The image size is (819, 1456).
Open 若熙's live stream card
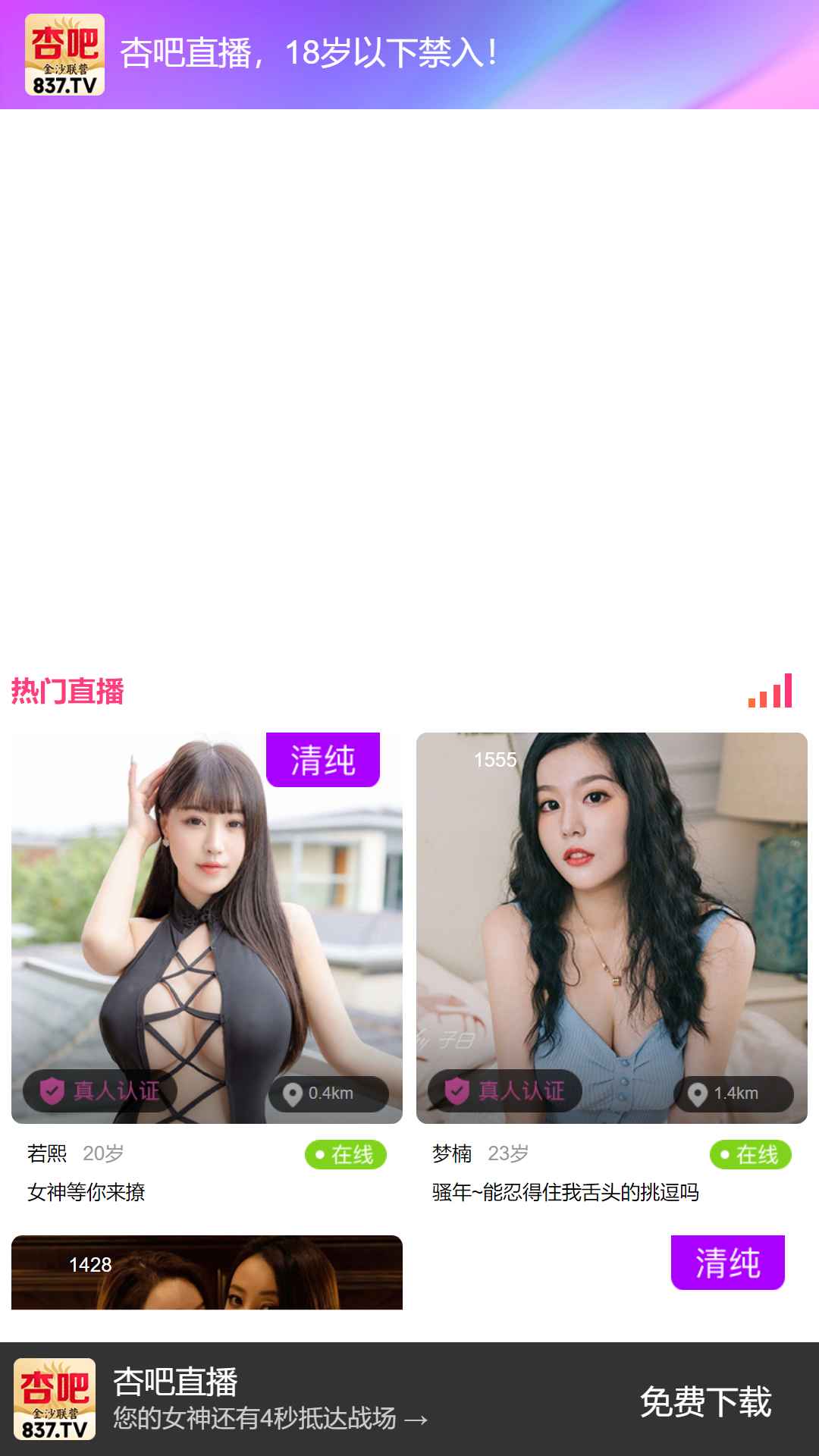206,927
